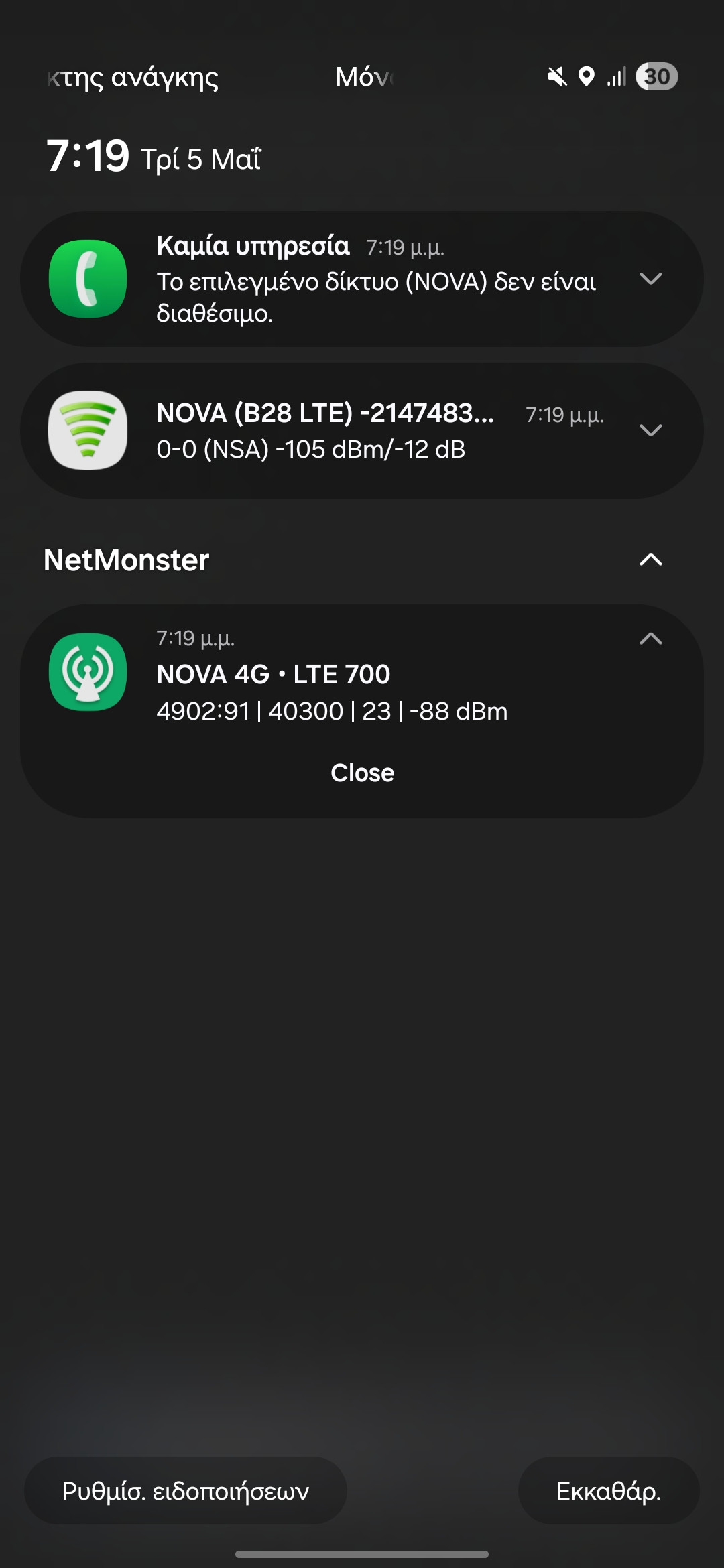Collapse the NetMonster notification group

coord(650,560)
